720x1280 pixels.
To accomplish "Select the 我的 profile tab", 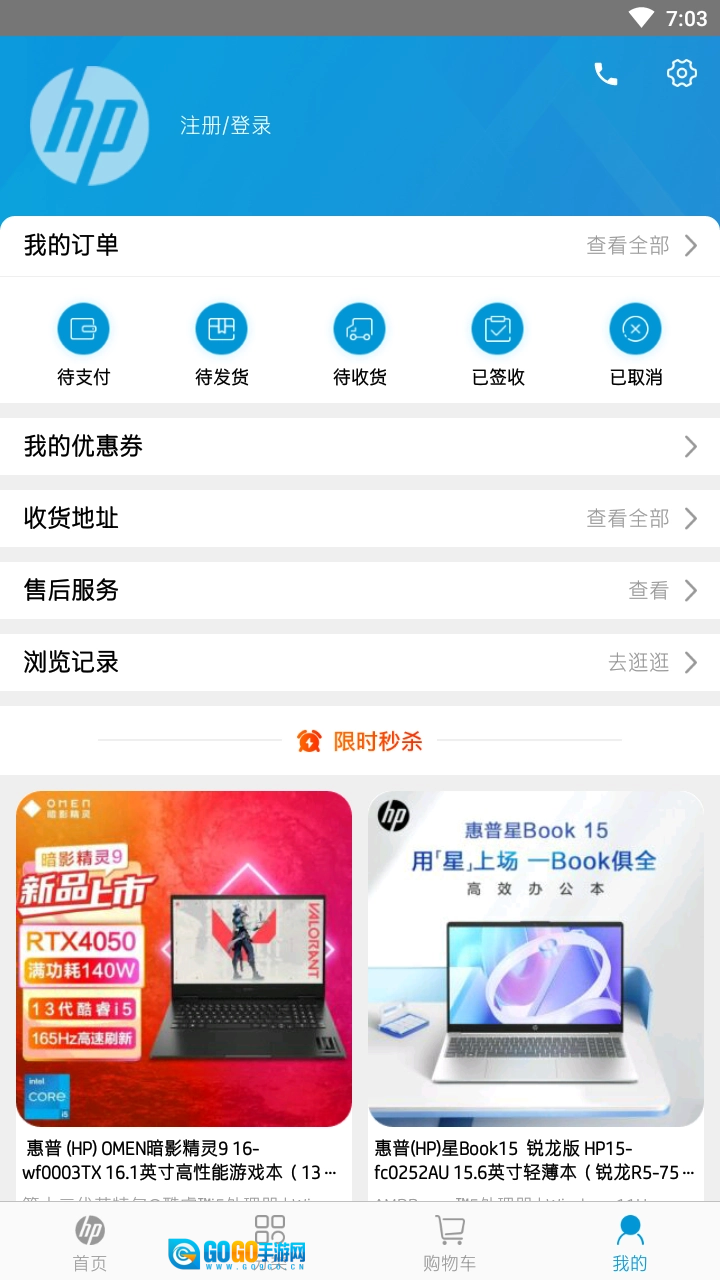I will tap(630, 1242).
